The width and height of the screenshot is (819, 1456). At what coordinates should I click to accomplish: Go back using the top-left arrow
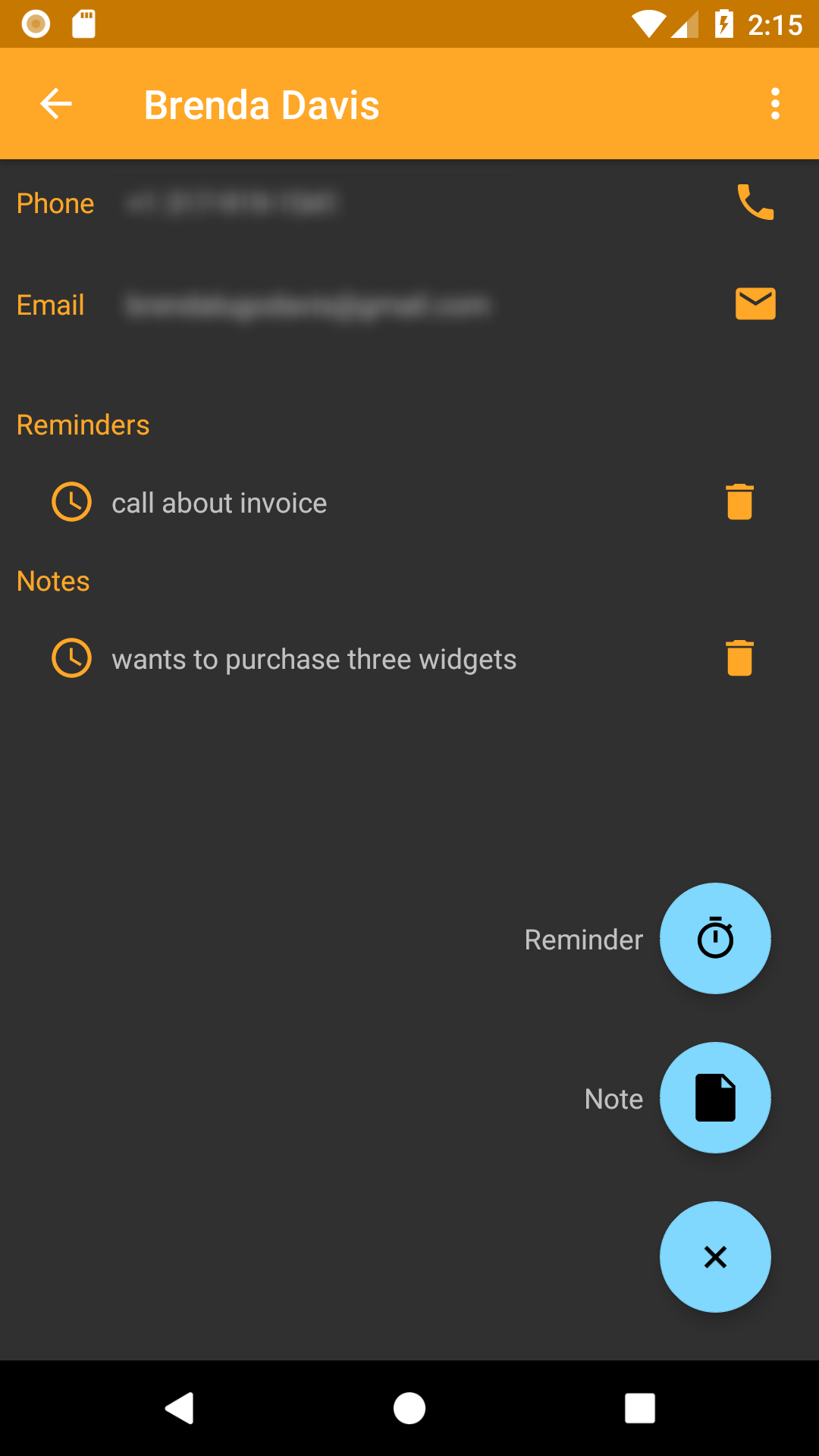56,104
